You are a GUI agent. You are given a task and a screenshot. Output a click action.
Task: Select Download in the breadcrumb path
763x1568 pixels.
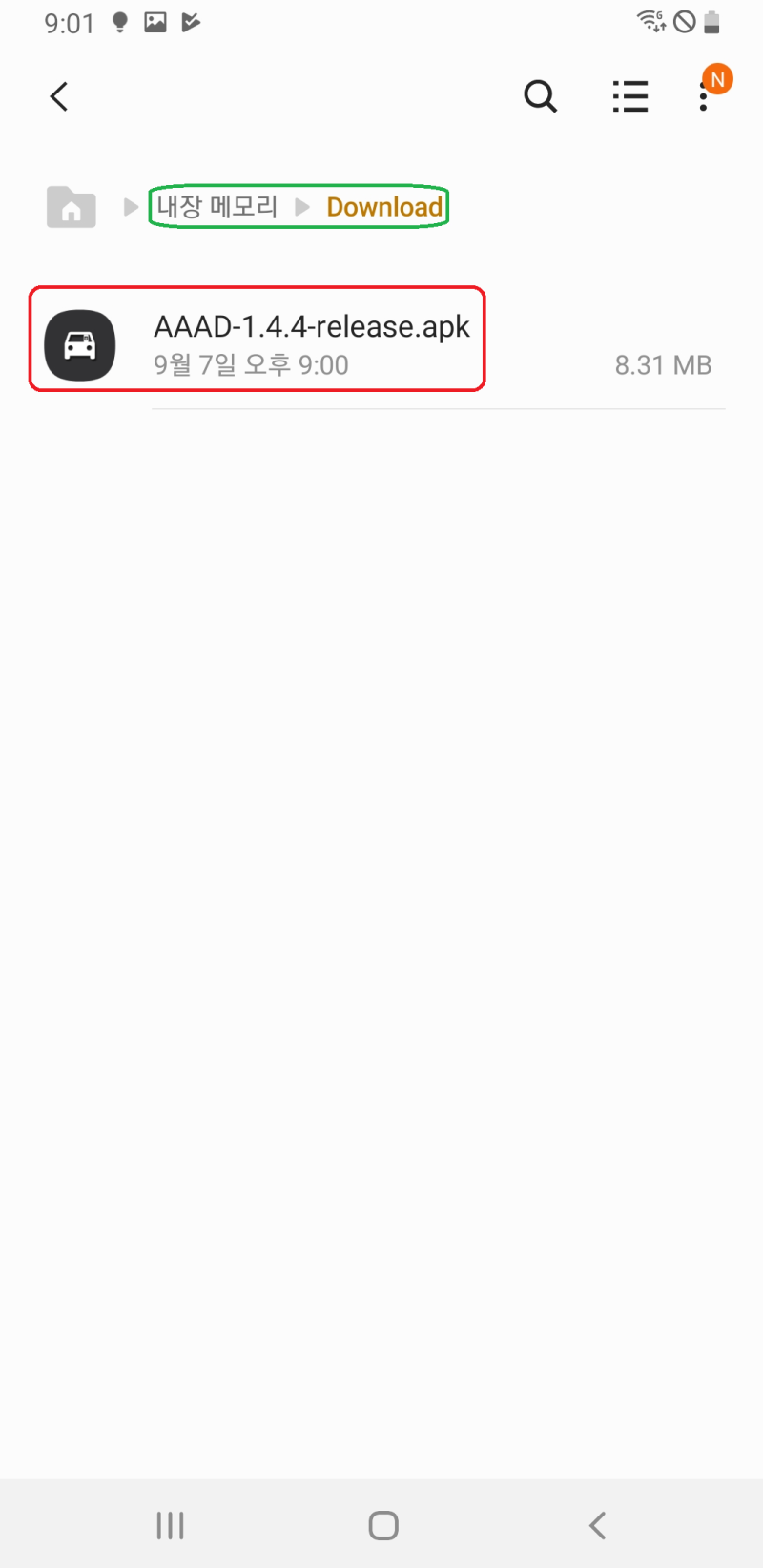(x=384, y=207)
